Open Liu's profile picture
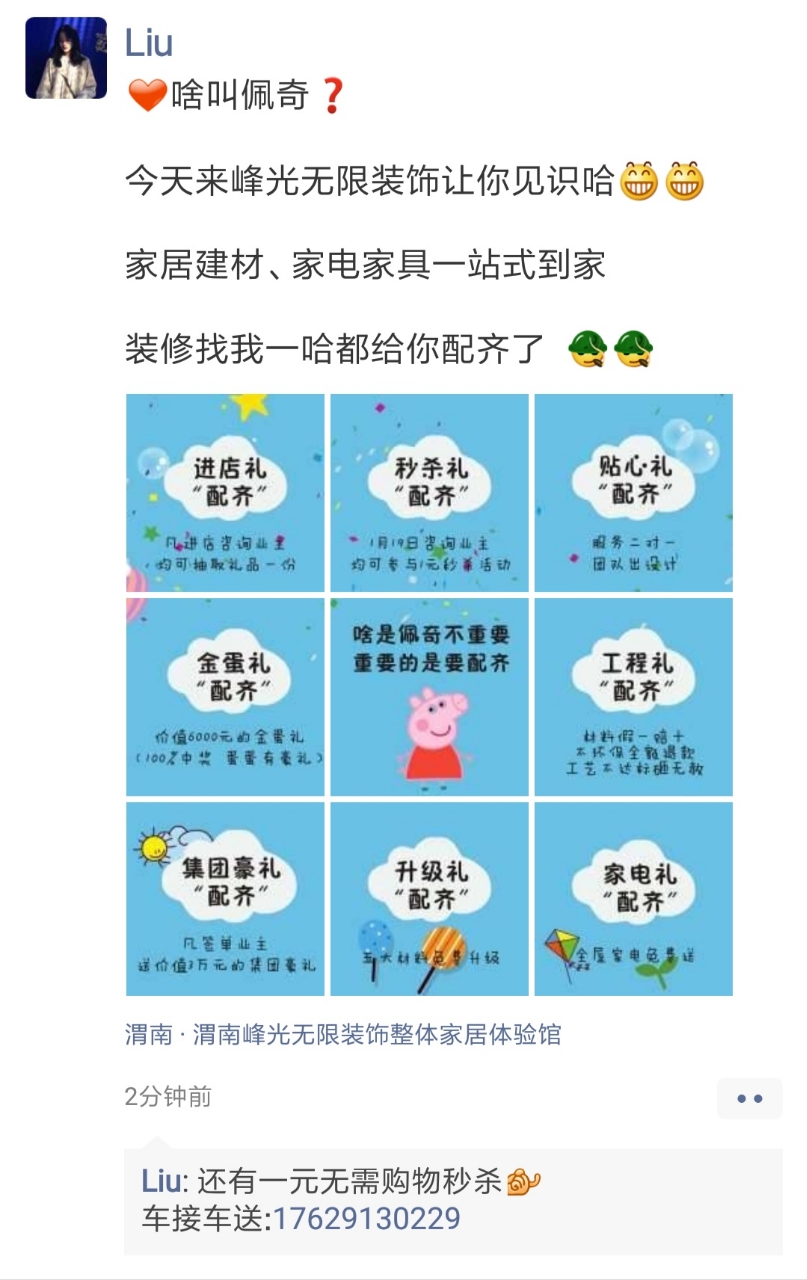The image size is (807, 1280). [66, 58]
